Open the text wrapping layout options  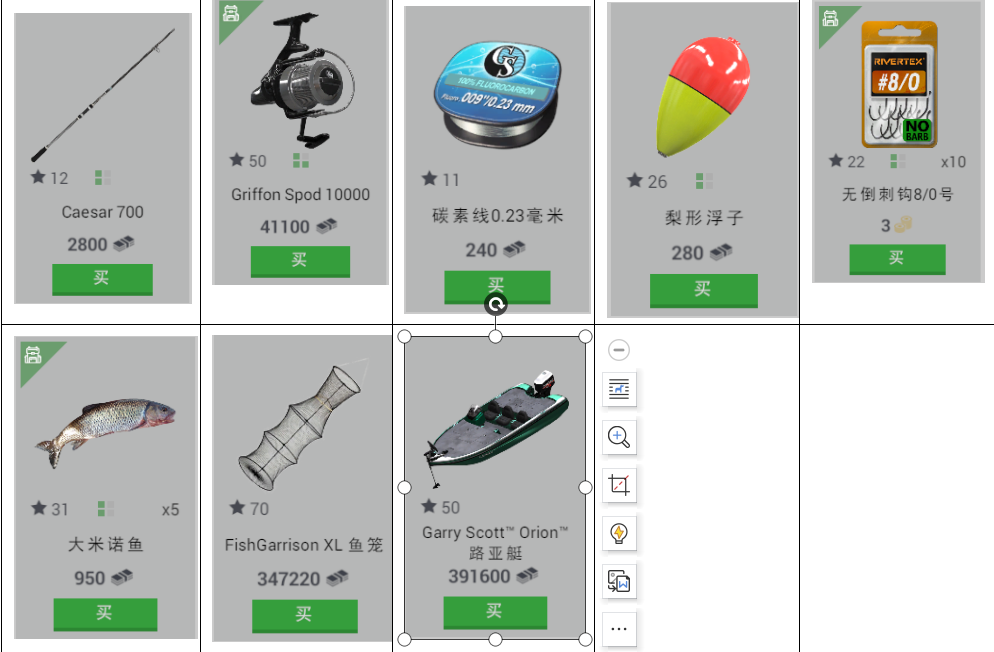619,389
